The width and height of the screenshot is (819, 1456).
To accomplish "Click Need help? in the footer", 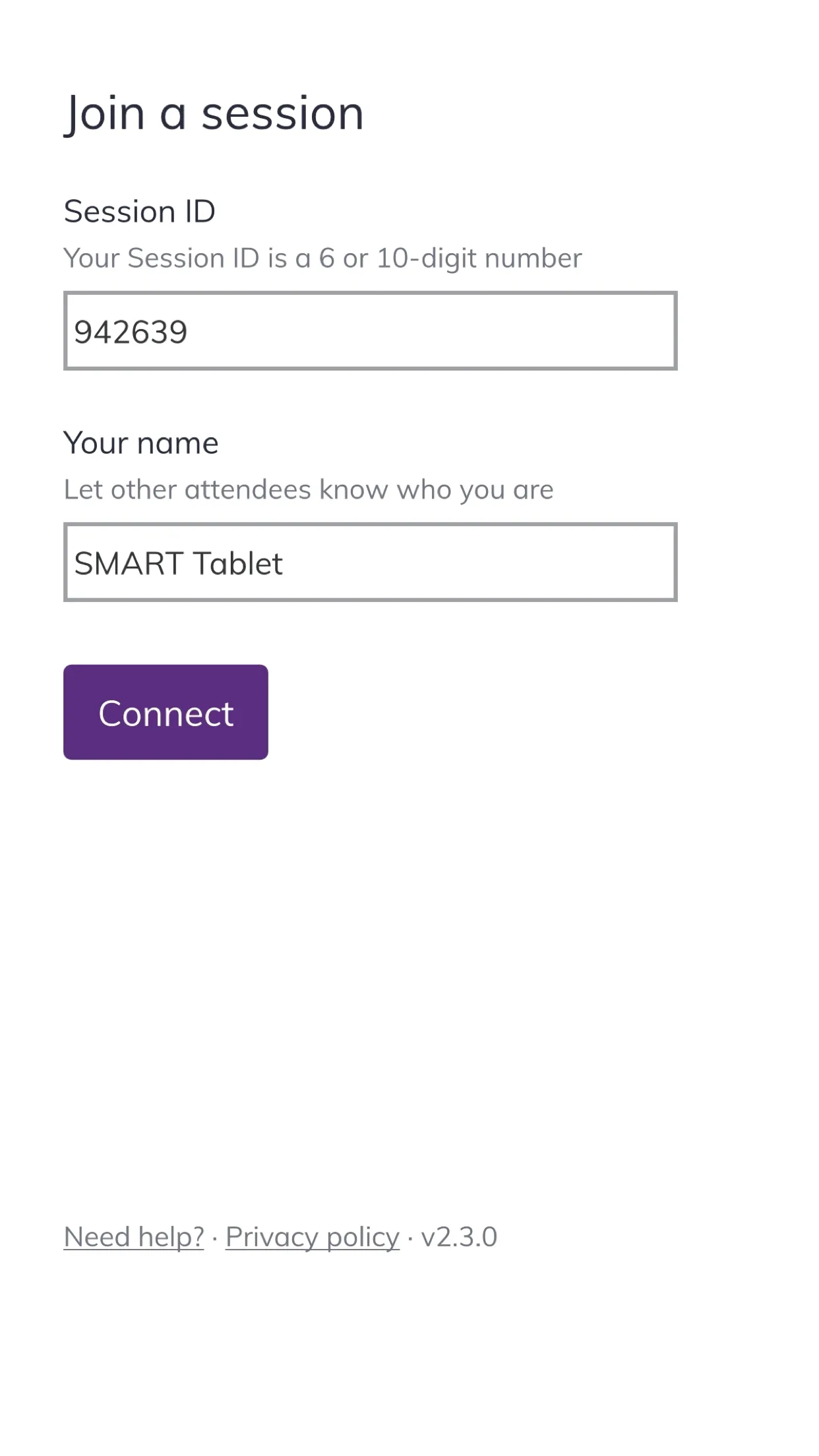I will coord(133,1238).
